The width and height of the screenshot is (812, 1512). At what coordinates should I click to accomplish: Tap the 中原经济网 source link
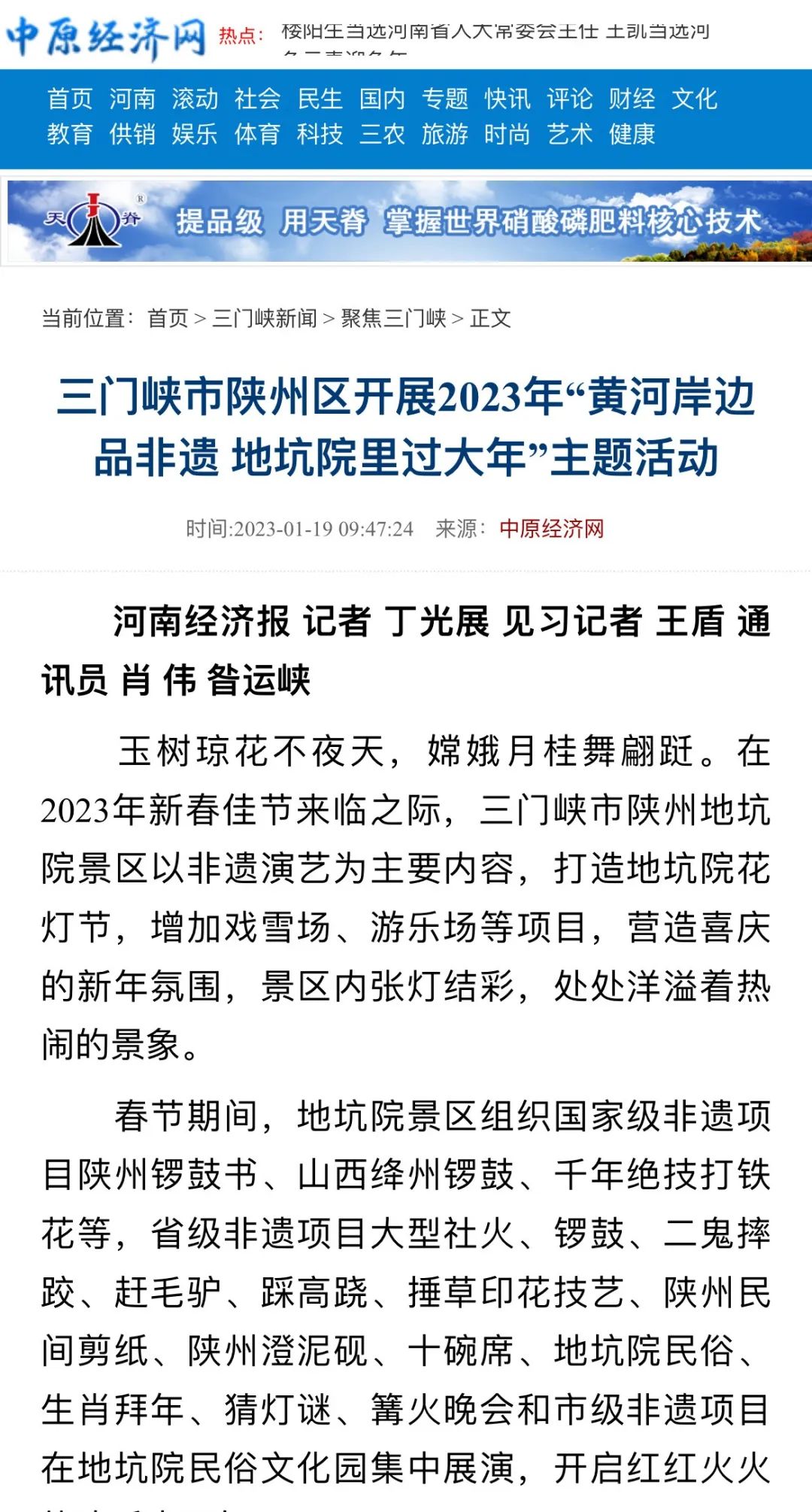(x=552, y=529)
